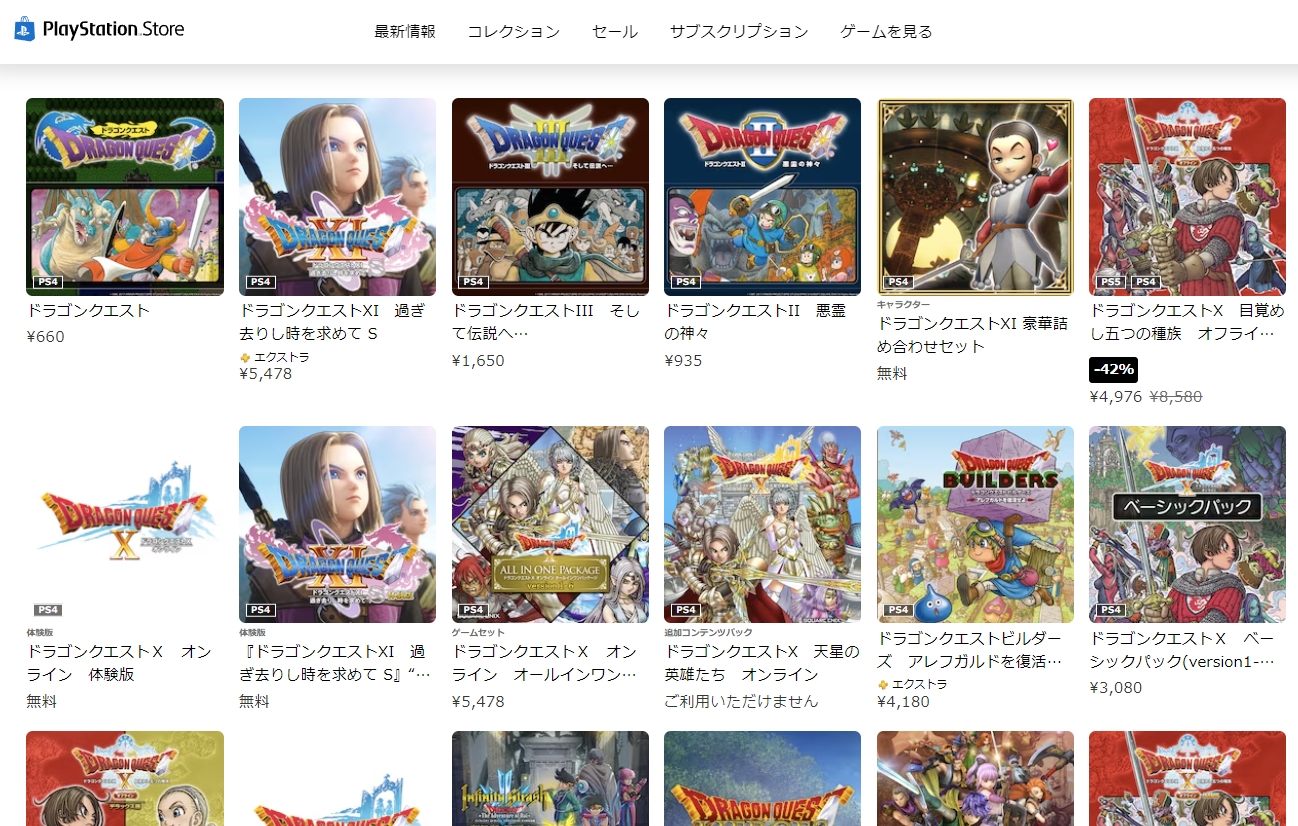Open ドラゴンクエストIII そして伝説へ… product
This screenshot has width=1298, height=826.
[x=550, y=197]
